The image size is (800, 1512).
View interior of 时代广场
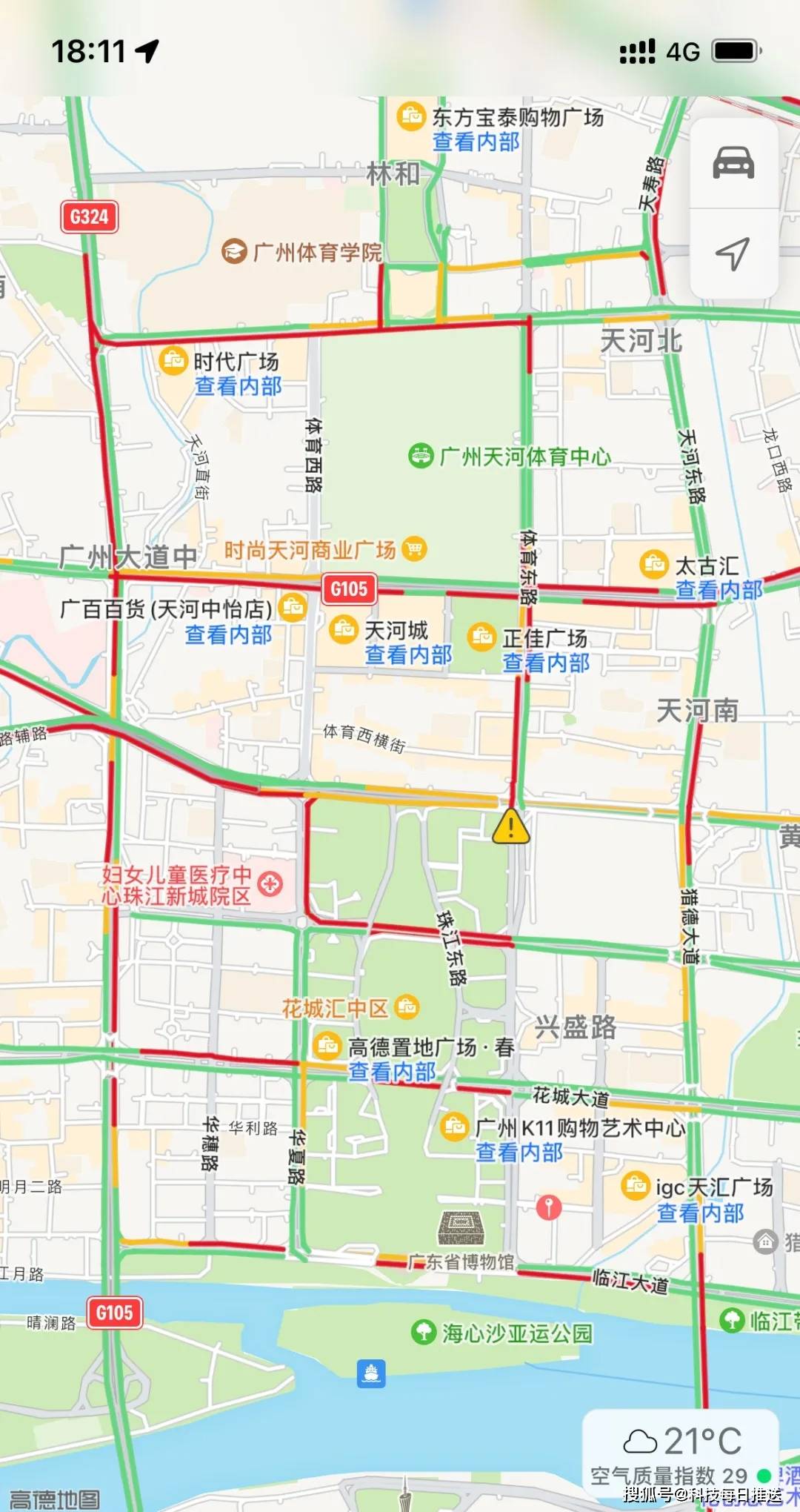(238, 386)
